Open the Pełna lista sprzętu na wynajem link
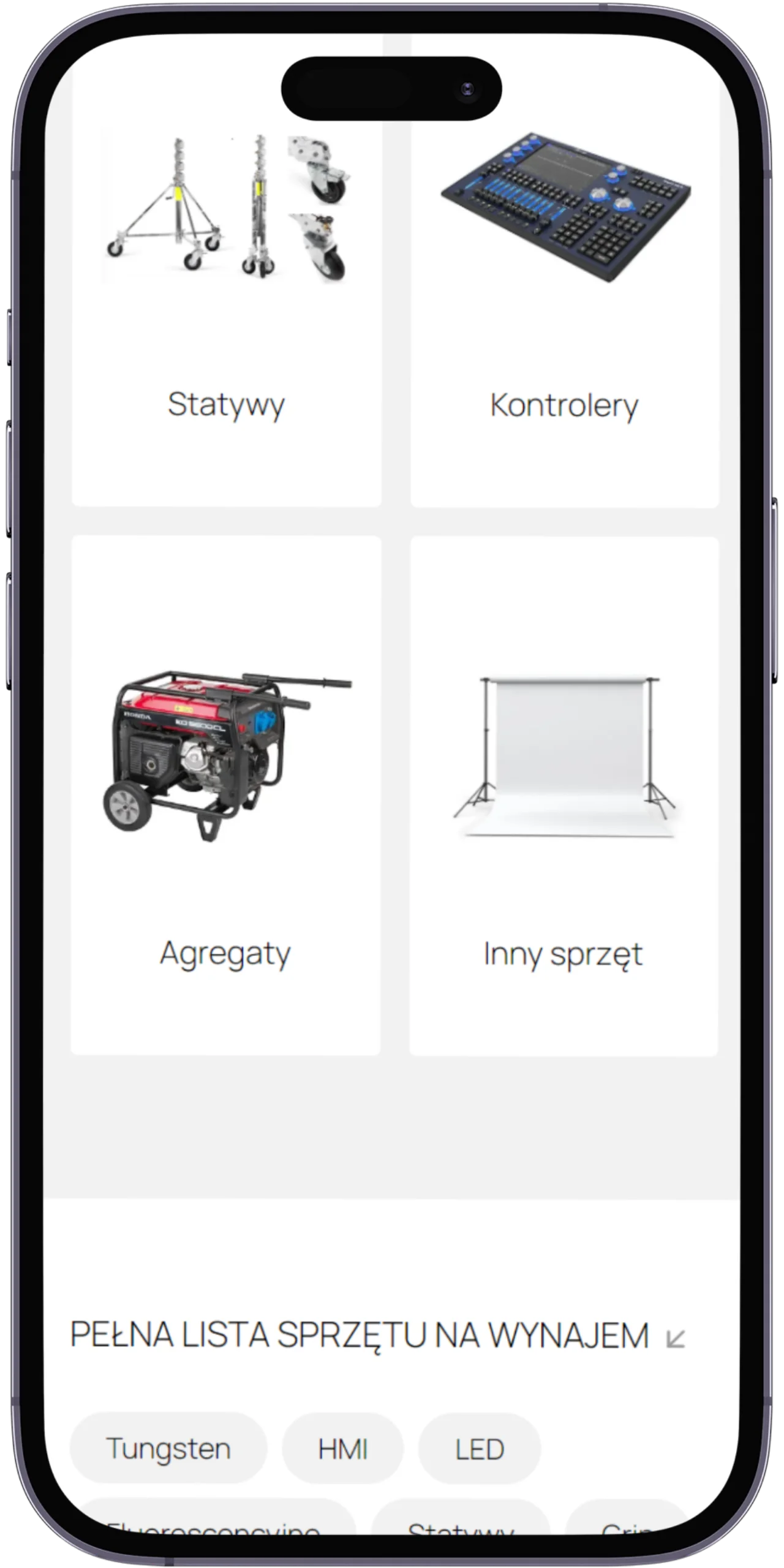Viewport: 784px width, 1568px height. click(x=377, y=1336)
